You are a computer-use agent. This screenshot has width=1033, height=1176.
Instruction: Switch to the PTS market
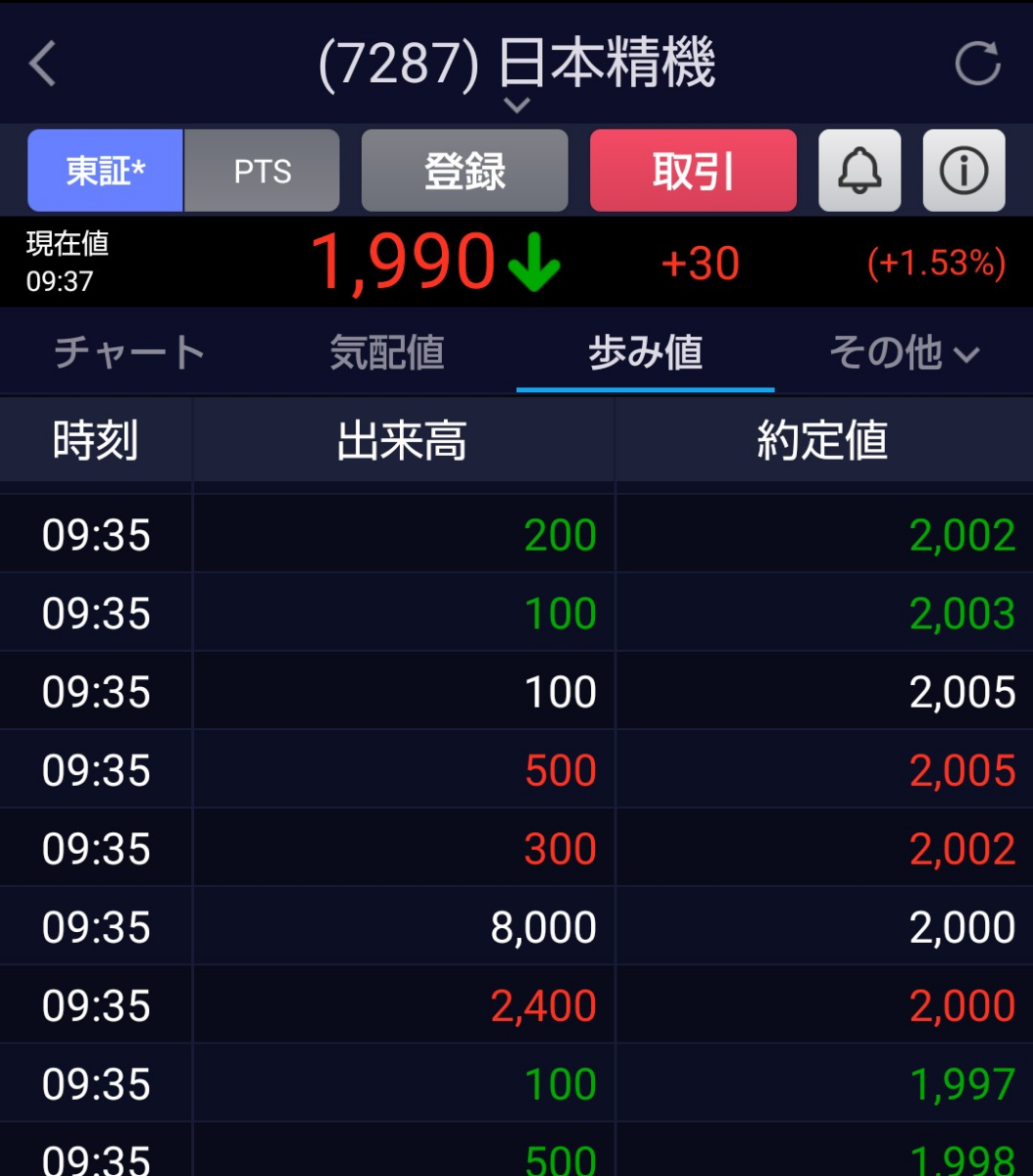click(x=262, y=171)
